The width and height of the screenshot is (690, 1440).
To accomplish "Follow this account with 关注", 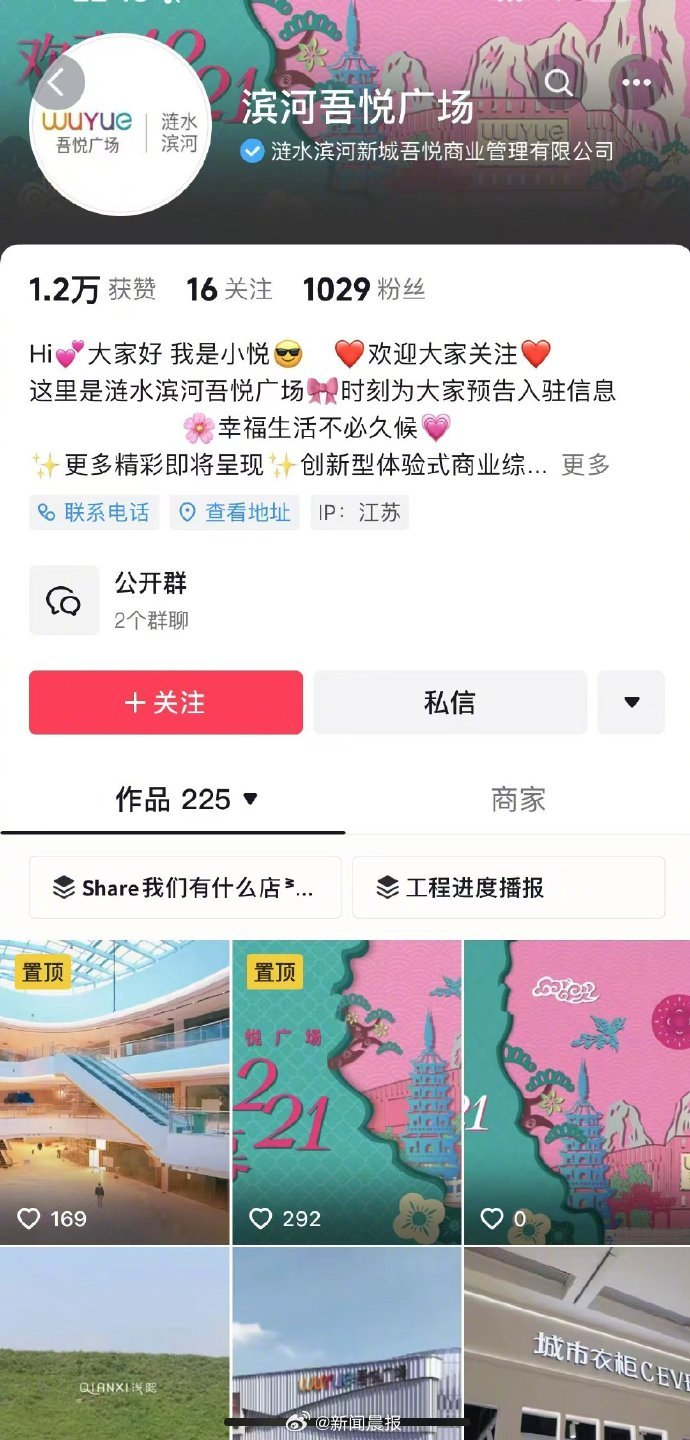I will click(166, 703).
